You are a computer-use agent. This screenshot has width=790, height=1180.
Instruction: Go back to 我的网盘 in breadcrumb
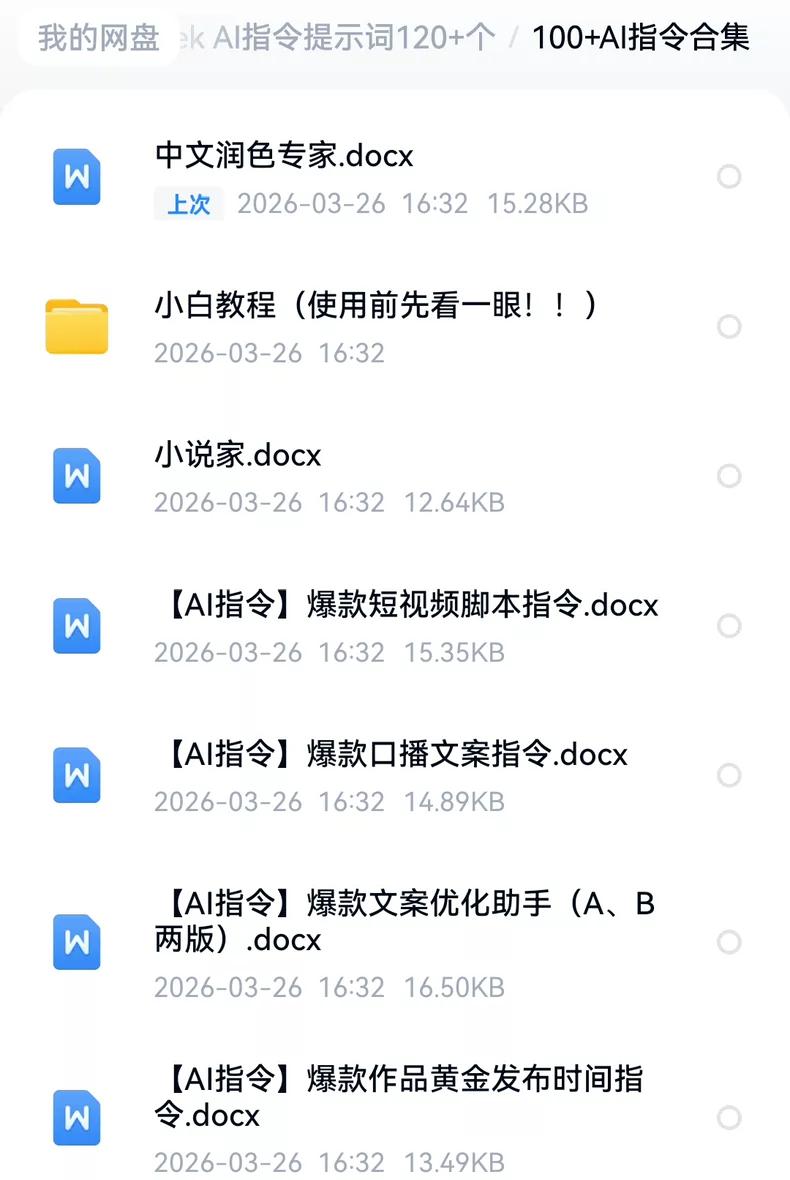point(98,39)
